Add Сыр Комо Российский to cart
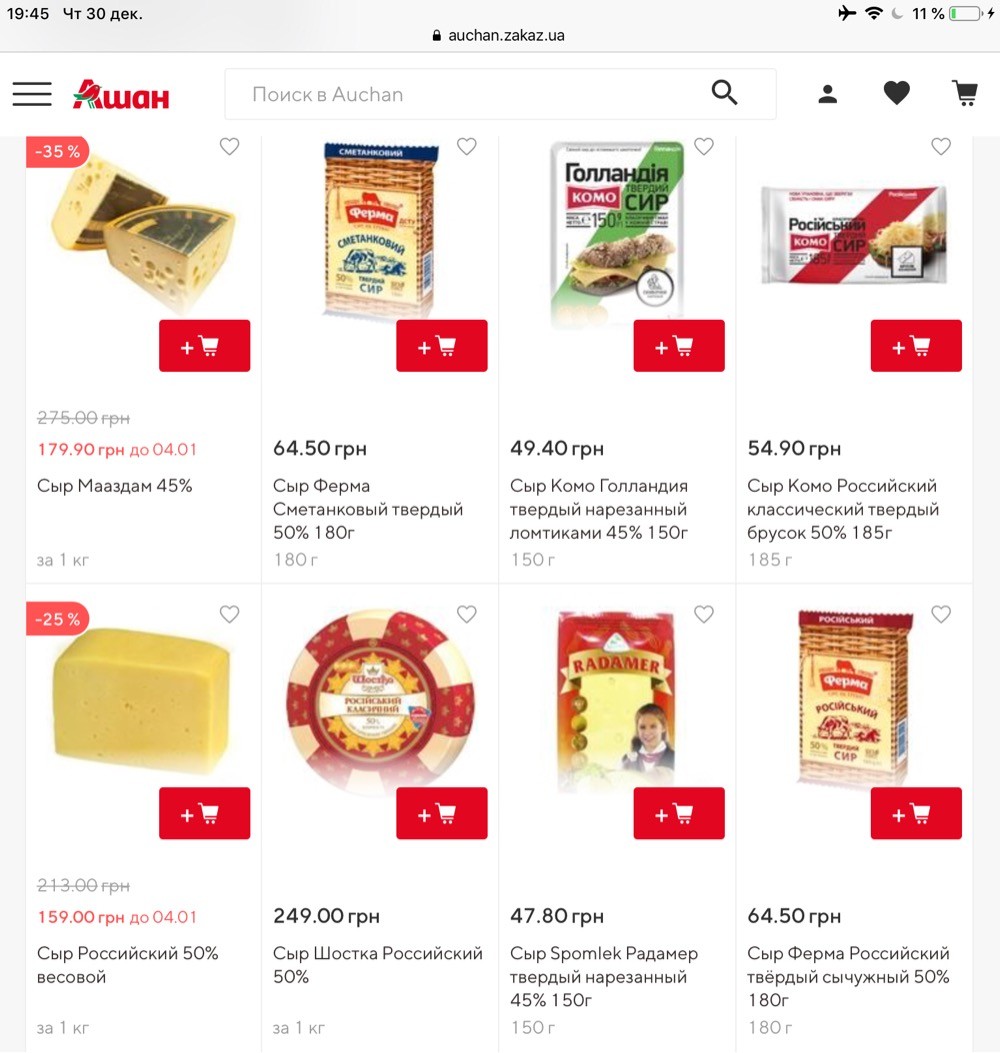This screenshot has width=1000, height=1053. tap(916, 346)
